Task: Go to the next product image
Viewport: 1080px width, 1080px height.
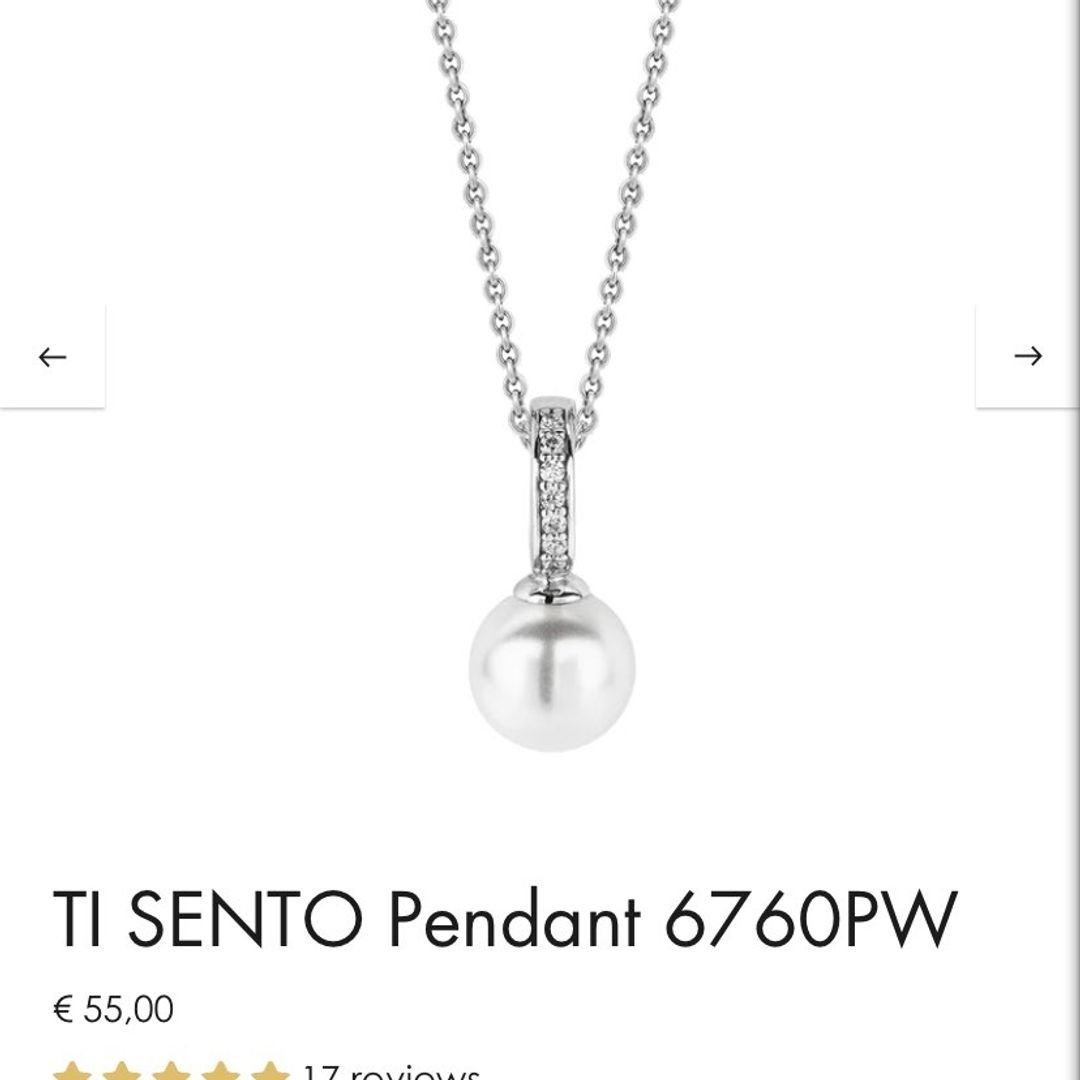Action: [x=1028, y=356]
